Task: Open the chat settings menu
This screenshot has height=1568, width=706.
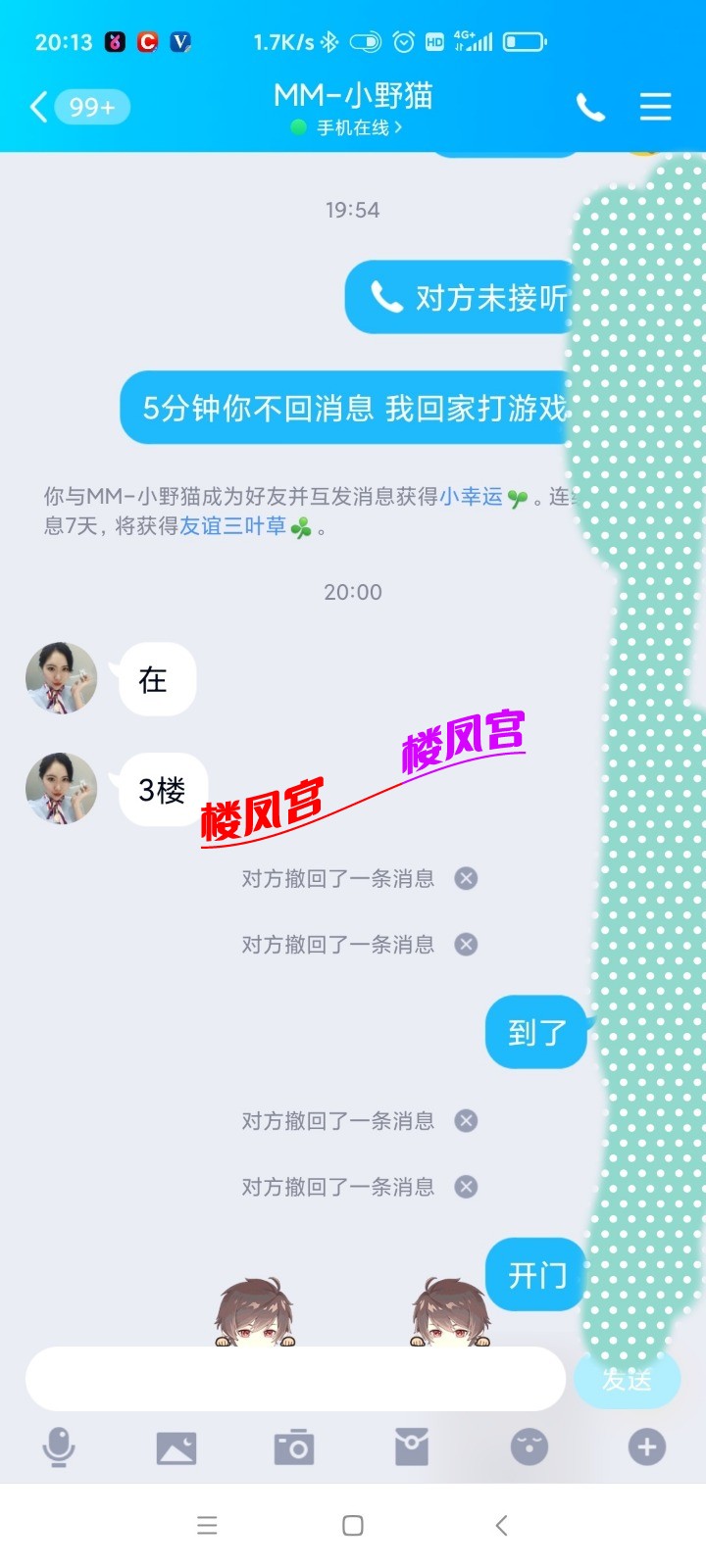Action: 655,107
